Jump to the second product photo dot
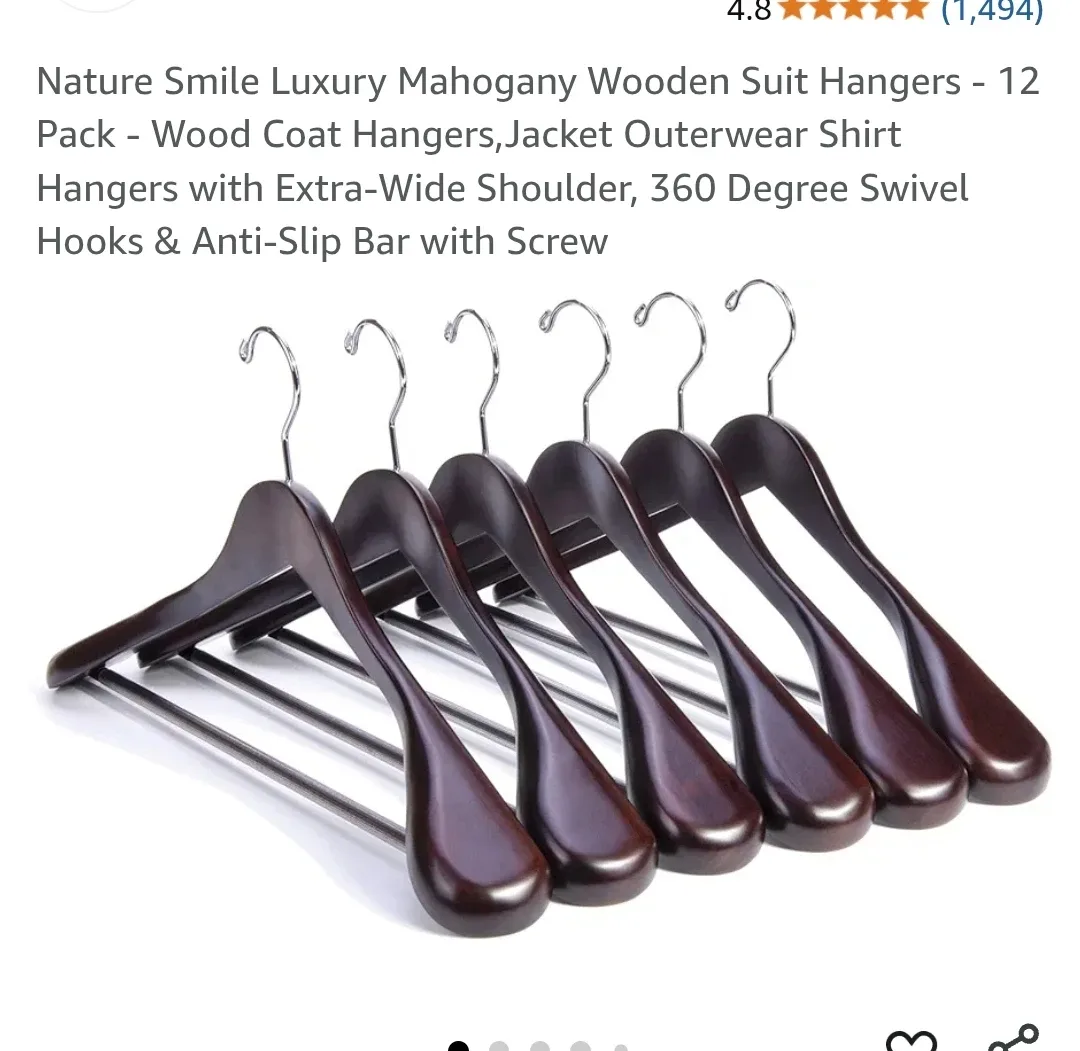 point(499,1047)
